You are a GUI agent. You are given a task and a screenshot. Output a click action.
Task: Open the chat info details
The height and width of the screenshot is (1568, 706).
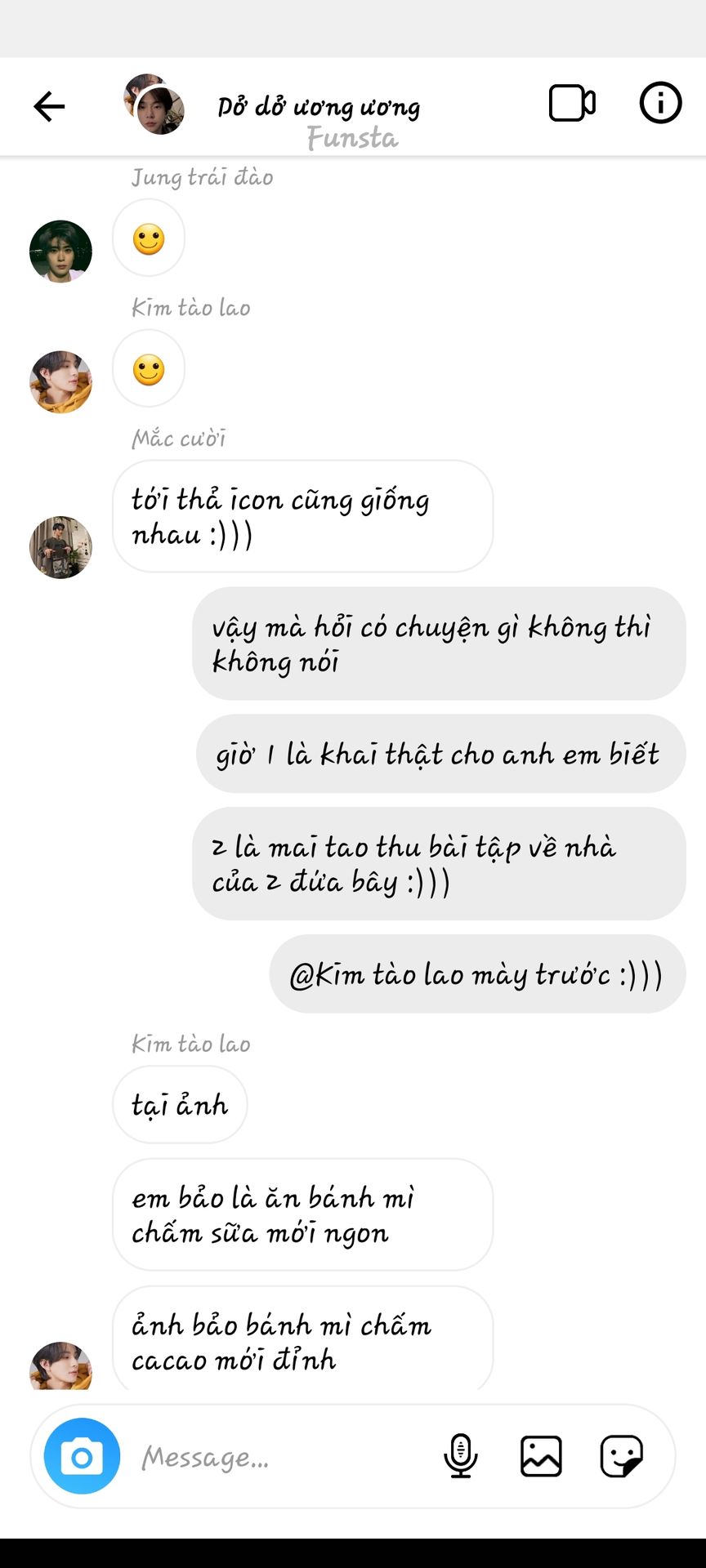(659, 104)
